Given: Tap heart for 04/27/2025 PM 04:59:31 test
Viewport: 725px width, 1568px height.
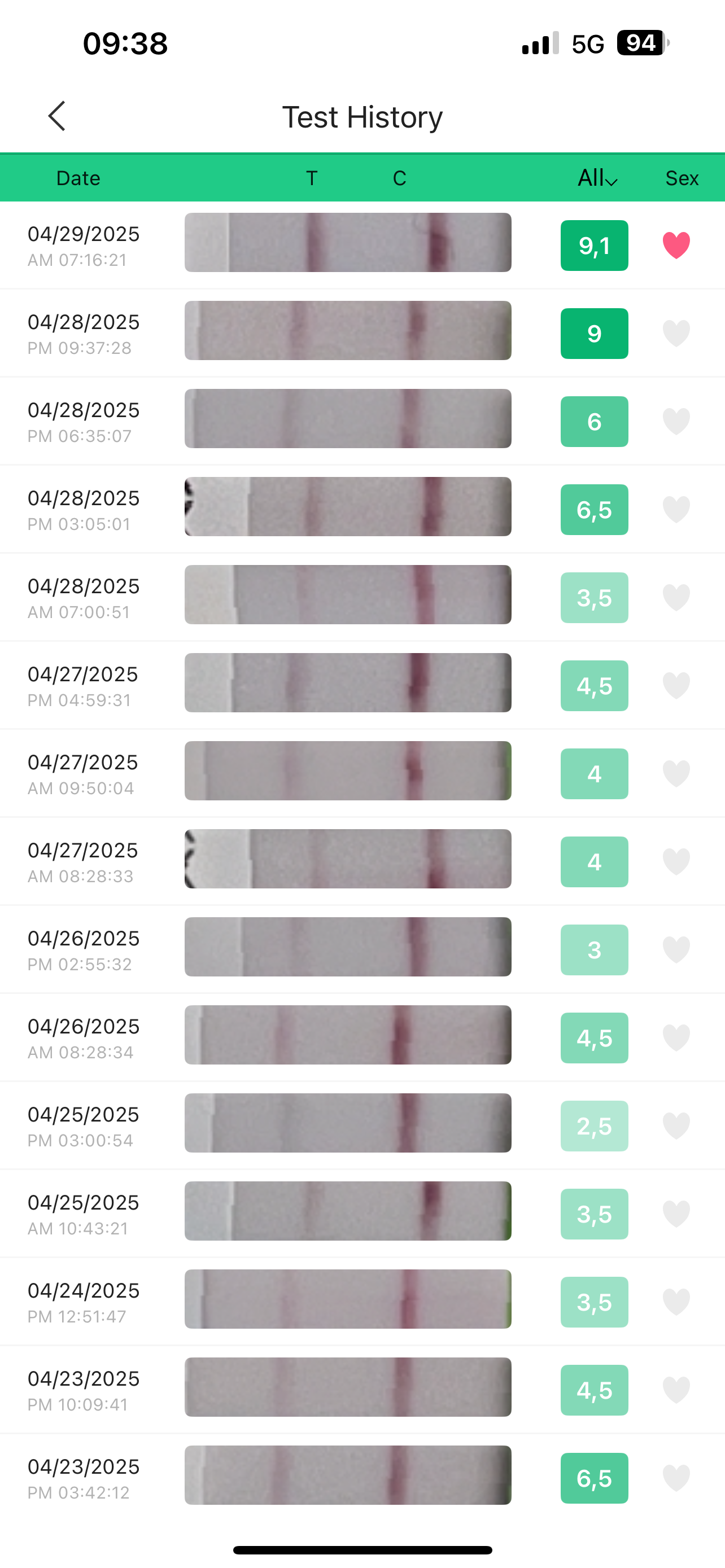Looking at the screenshot, I should (676, 685).
